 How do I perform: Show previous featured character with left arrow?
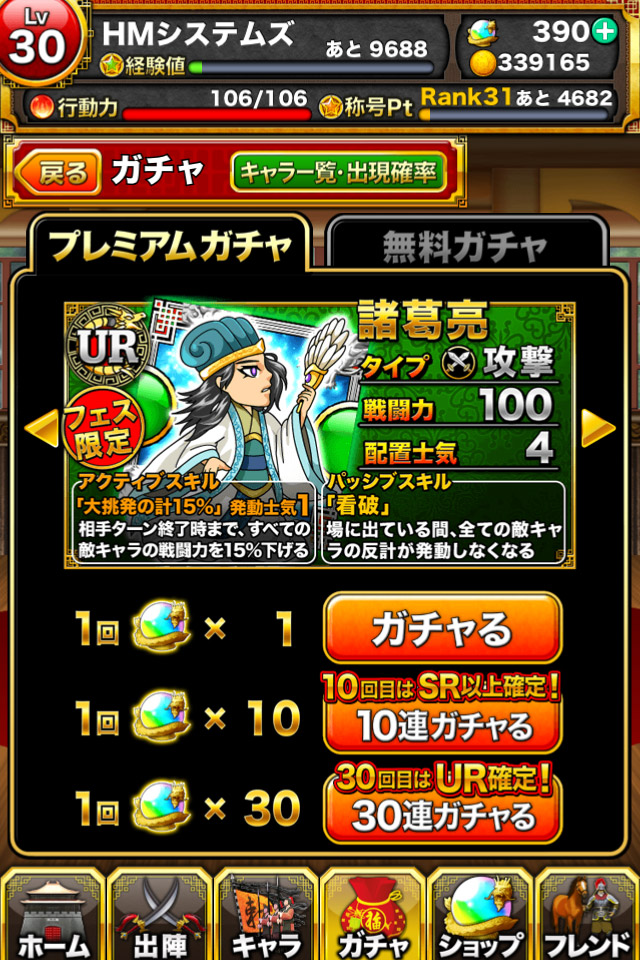(x=41, y=429)
